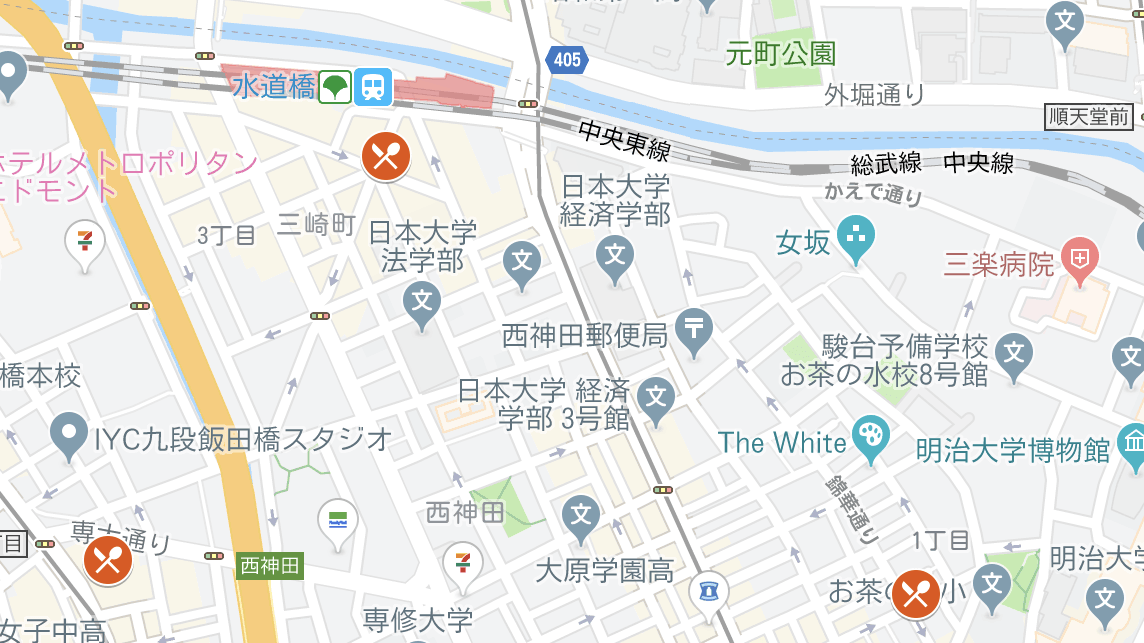
Task: Select the police box pin beside 大原学園高
Action: click(709, 588)
